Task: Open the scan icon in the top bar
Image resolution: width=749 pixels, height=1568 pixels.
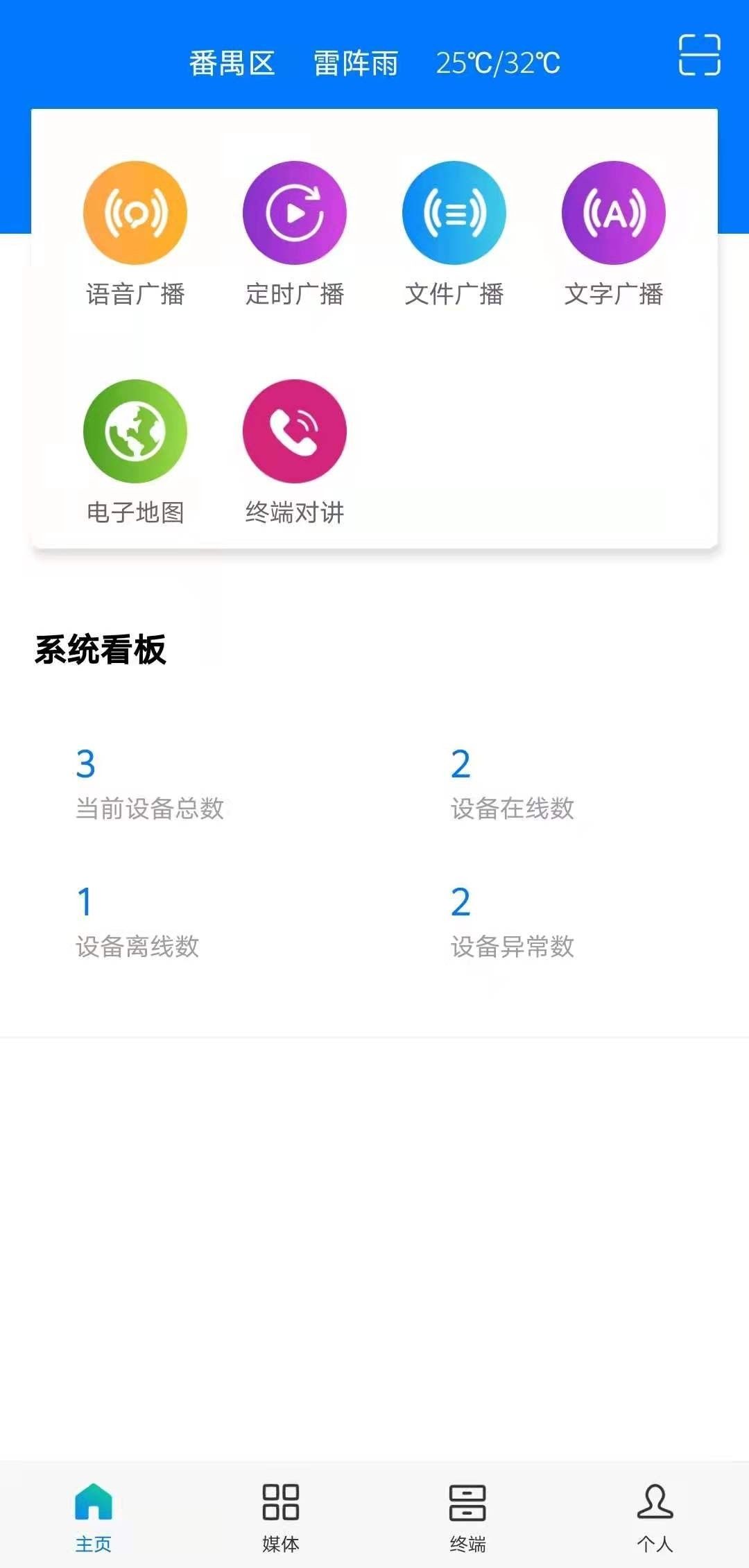Action: click(699, 55)
